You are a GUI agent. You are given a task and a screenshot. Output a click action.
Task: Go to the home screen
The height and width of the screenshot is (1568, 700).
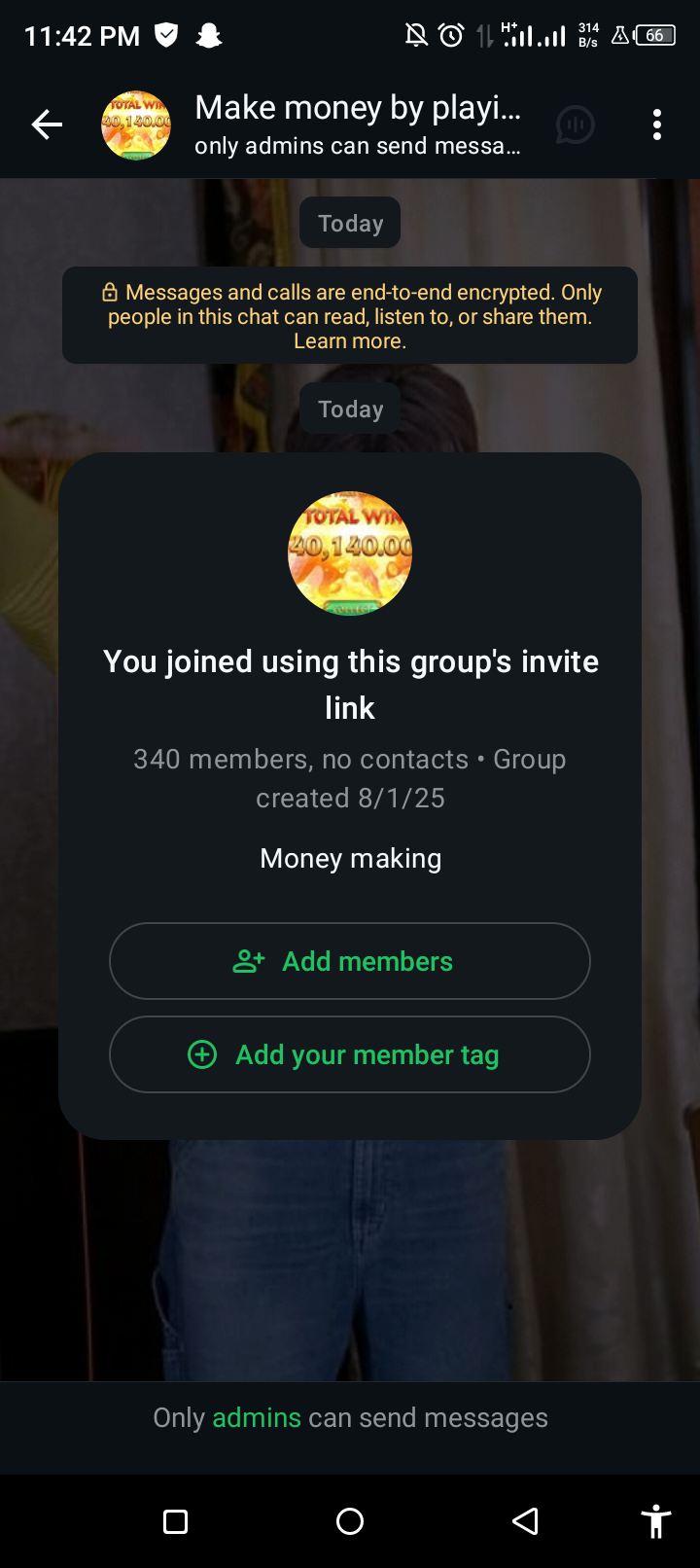(x=350, y=1521)
